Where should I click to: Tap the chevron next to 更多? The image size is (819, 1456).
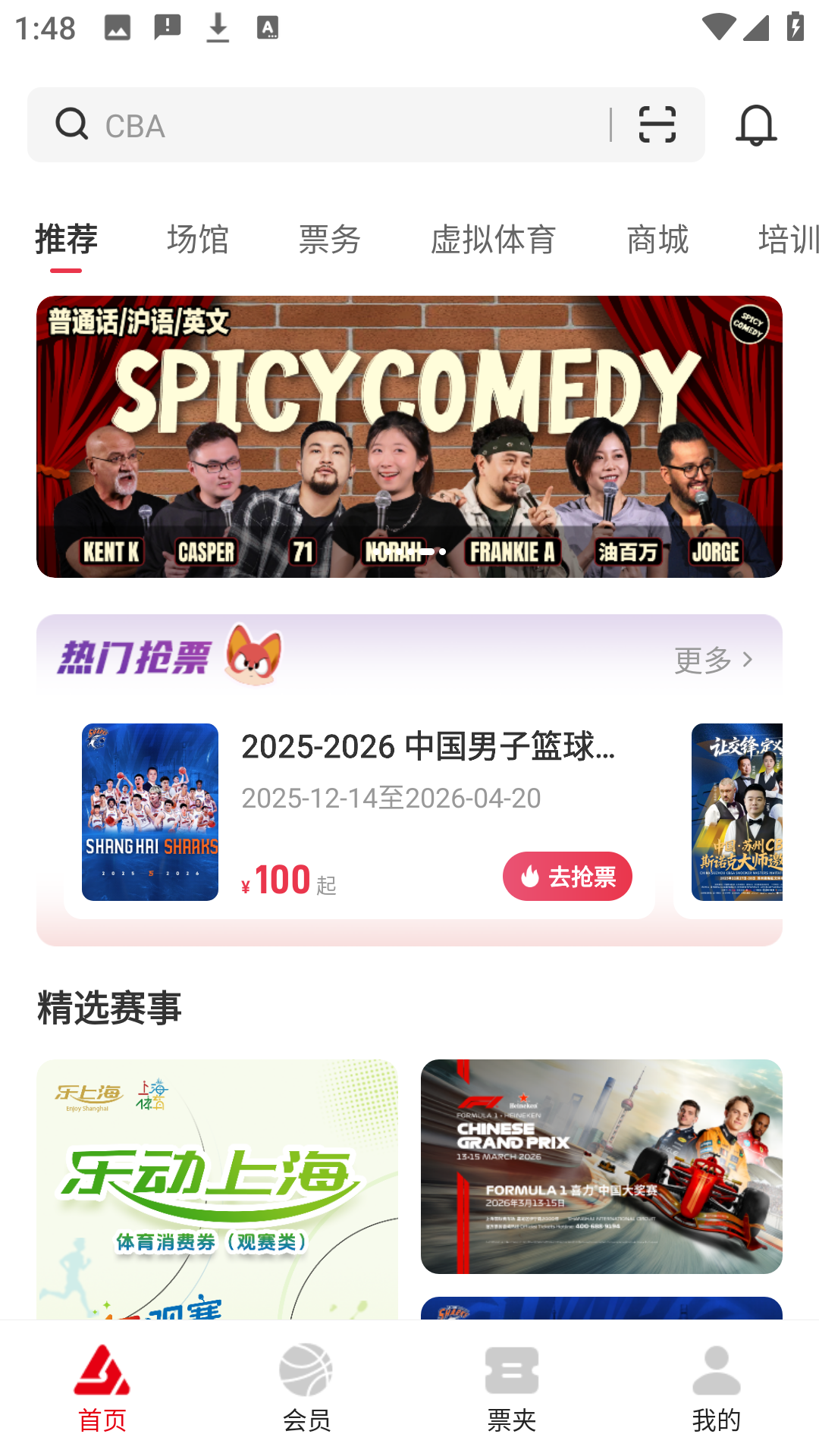tap(747, 661)
